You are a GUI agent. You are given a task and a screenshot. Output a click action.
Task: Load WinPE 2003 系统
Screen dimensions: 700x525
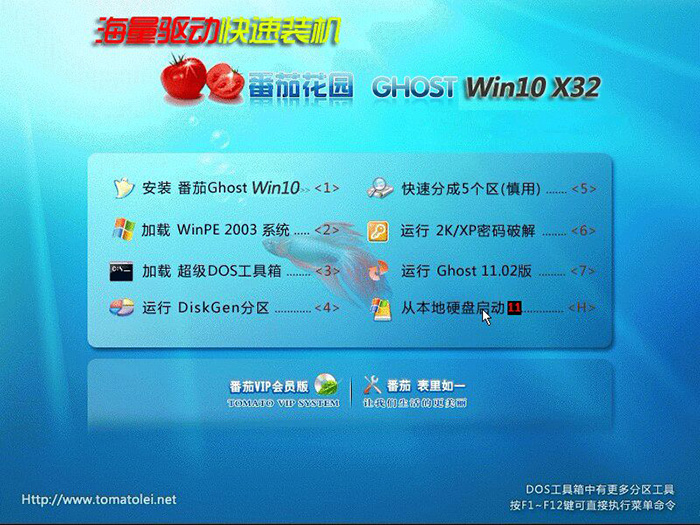tap(225, 230)
